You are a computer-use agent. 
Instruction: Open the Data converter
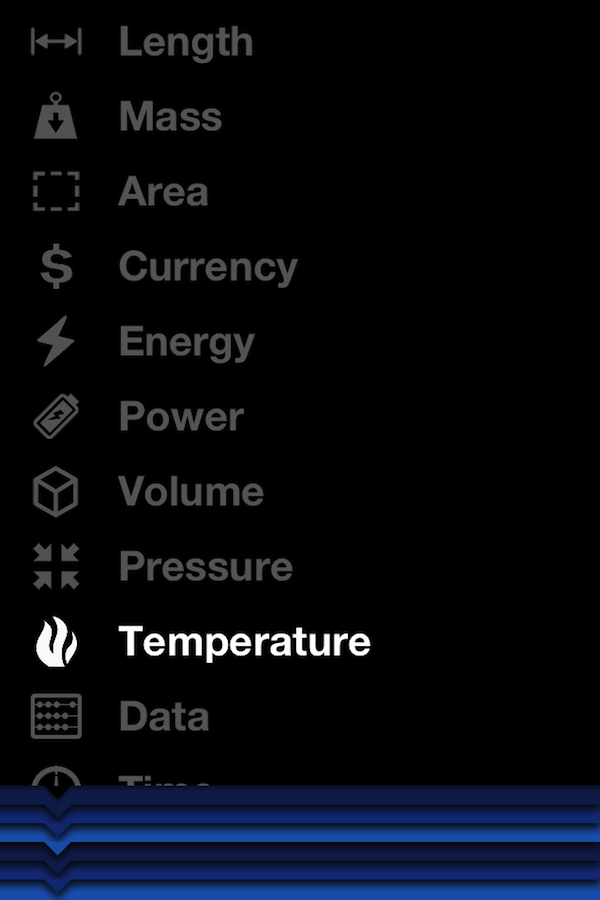[163, 716]
